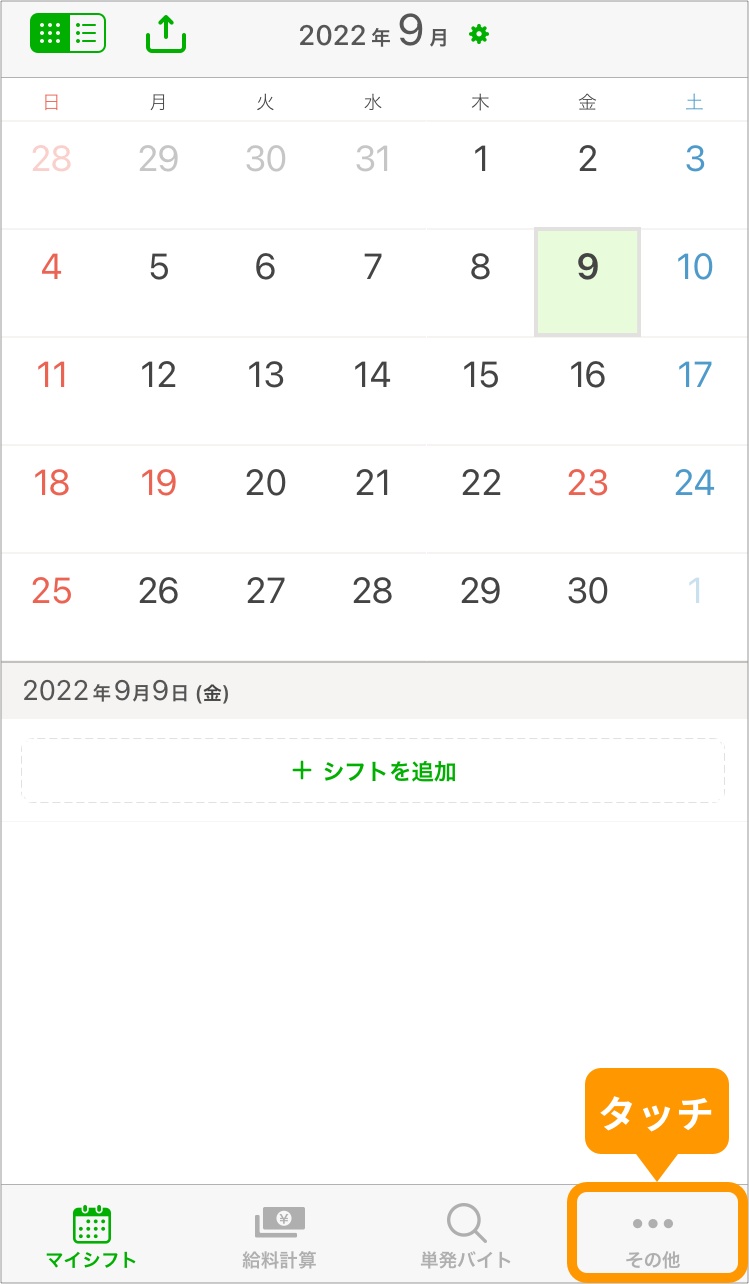749x1284 pixels.
Task: Open the calendar settings gear
Action: tap(480, 35)
